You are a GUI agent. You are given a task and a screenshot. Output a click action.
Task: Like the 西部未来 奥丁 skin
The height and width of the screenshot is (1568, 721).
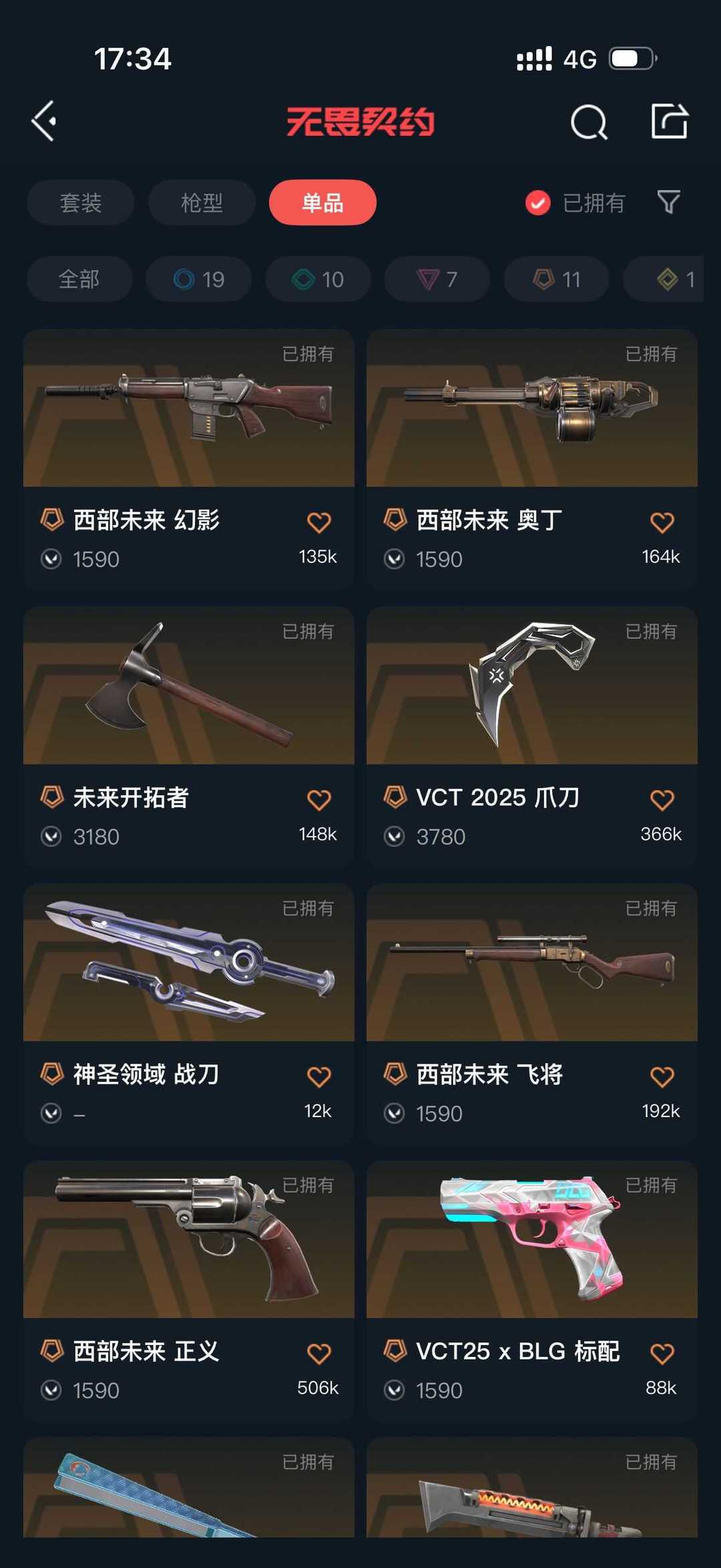(x=662, y=522)
